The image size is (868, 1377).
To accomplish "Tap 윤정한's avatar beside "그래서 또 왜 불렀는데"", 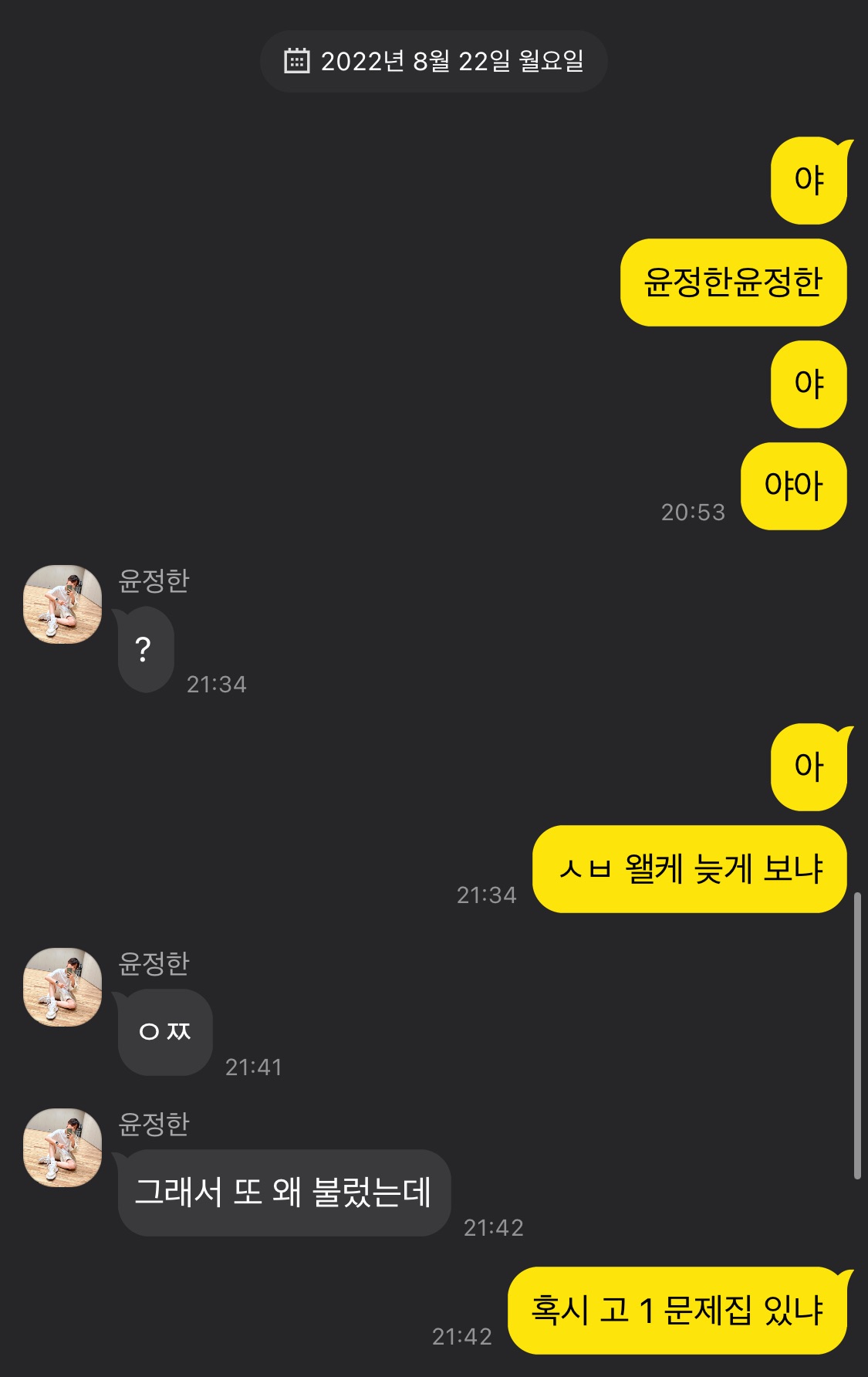I will click(x=62, y=1147).
